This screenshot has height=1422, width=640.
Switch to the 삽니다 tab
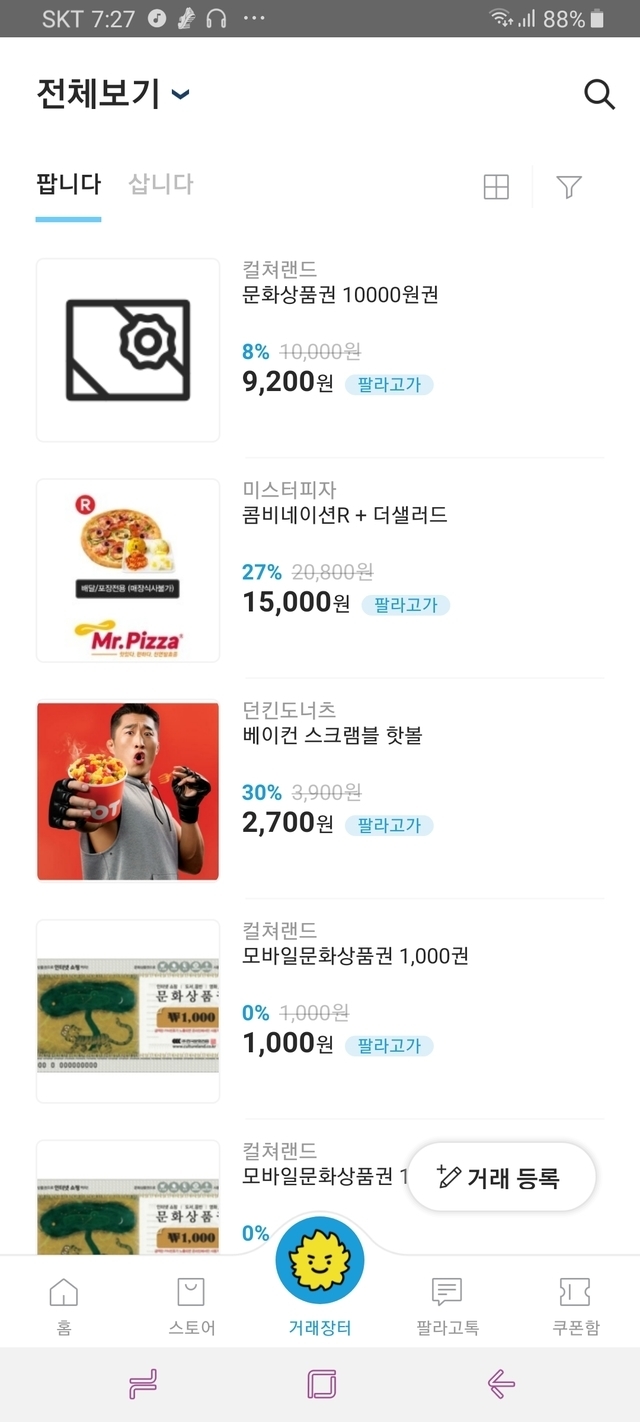160,184
